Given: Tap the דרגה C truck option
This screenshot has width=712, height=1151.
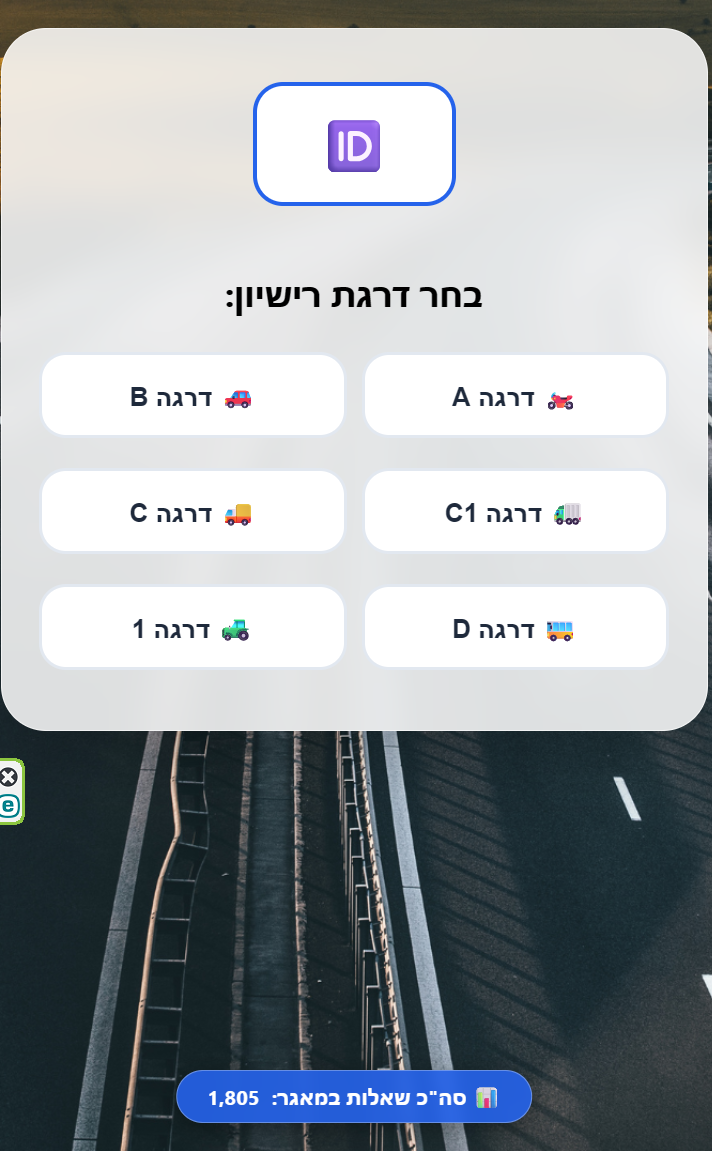Looking at the screenshot, I should pos(193,512).
